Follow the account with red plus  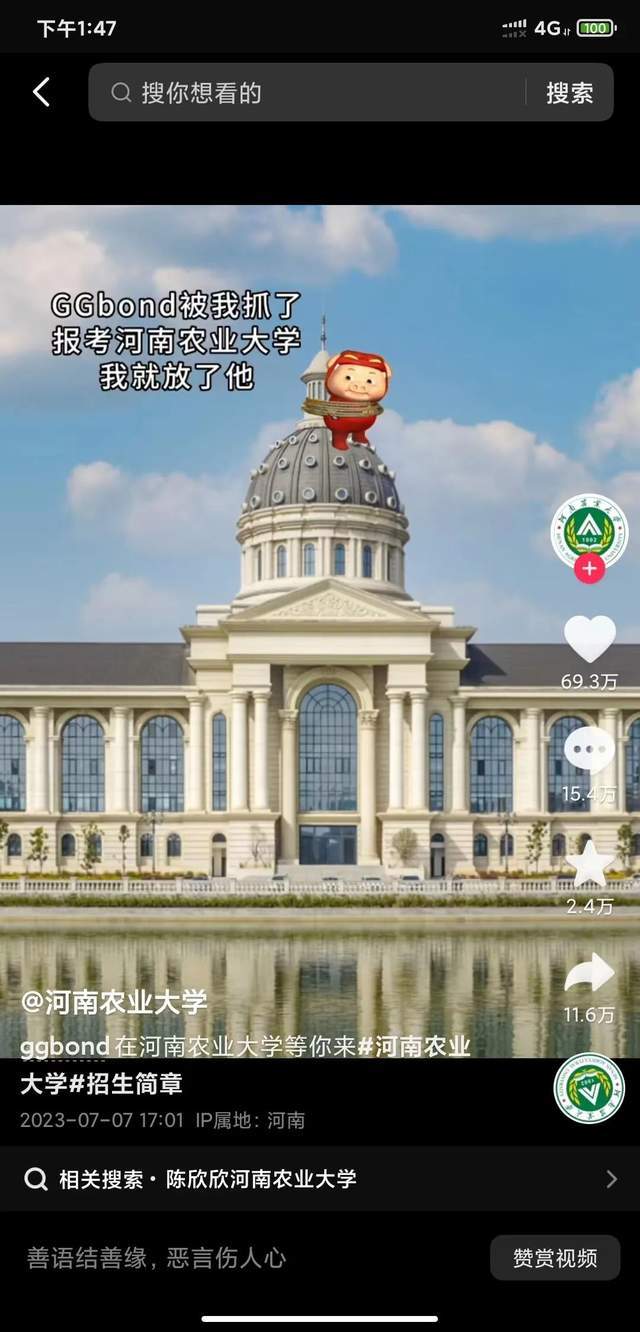click(590, 569)
